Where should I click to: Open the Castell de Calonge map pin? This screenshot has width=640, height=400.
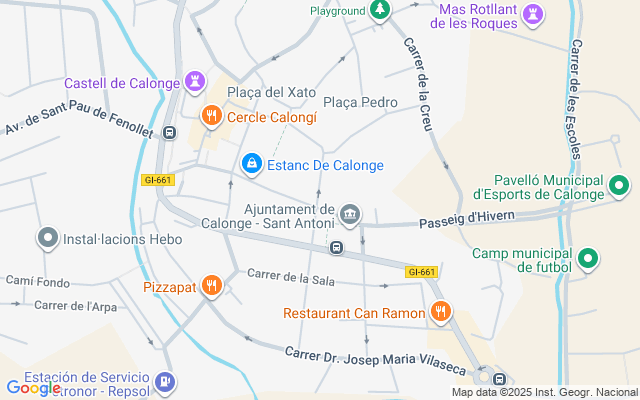[195, 82]
